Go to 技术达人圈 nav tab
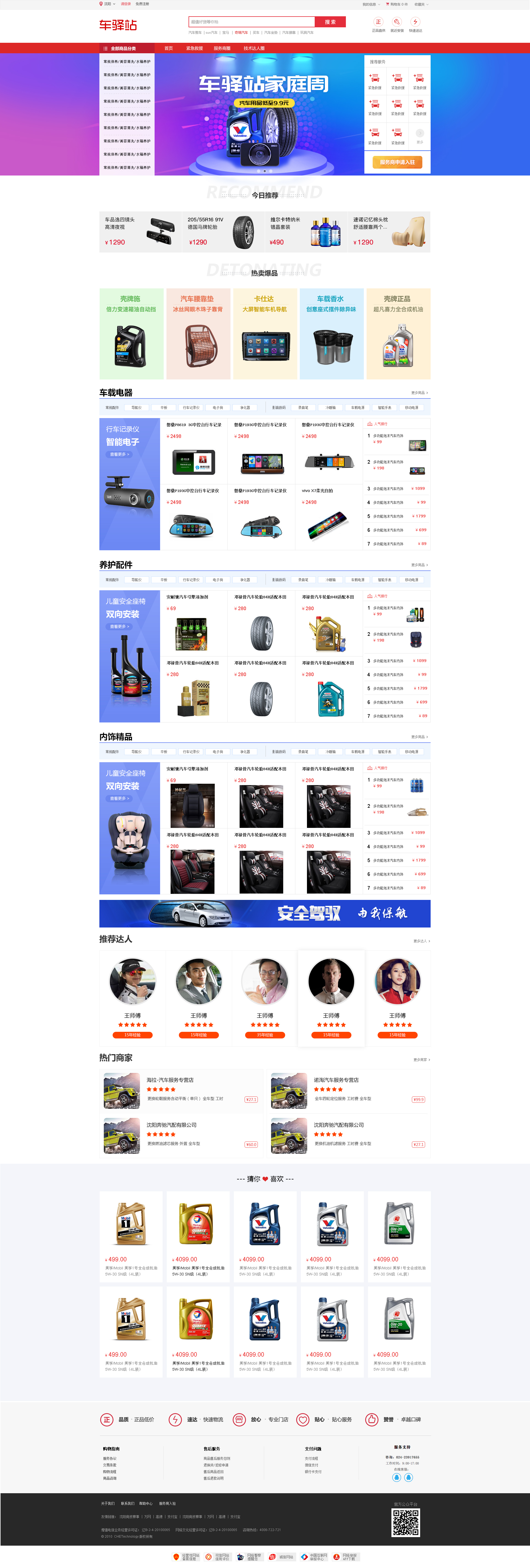Image resolution: width=530 pixels, height=1568 pixels. pyautogui.click(x=254, y=49)
